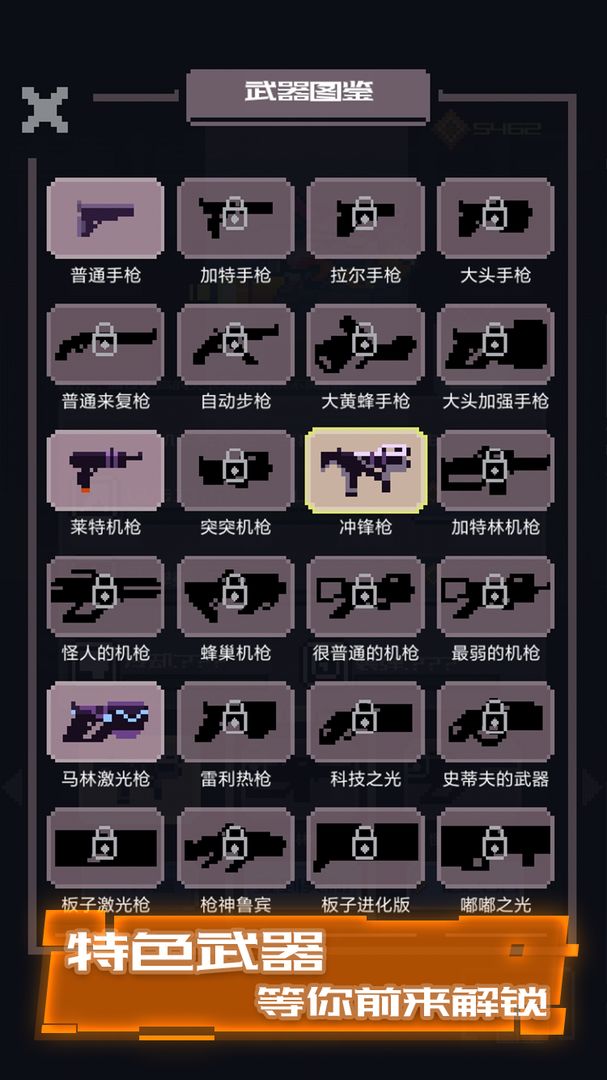Image resolution: width=607 pixels, height=1080 pixels.
Task: Tap the 大黄蜂手枪 weapon tile
Action: [x=365, y=344]
